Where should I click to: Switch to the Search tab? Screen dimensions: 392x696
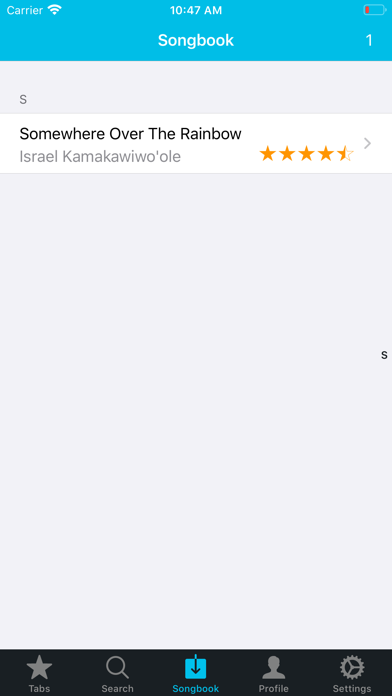[x=117, y=673]
